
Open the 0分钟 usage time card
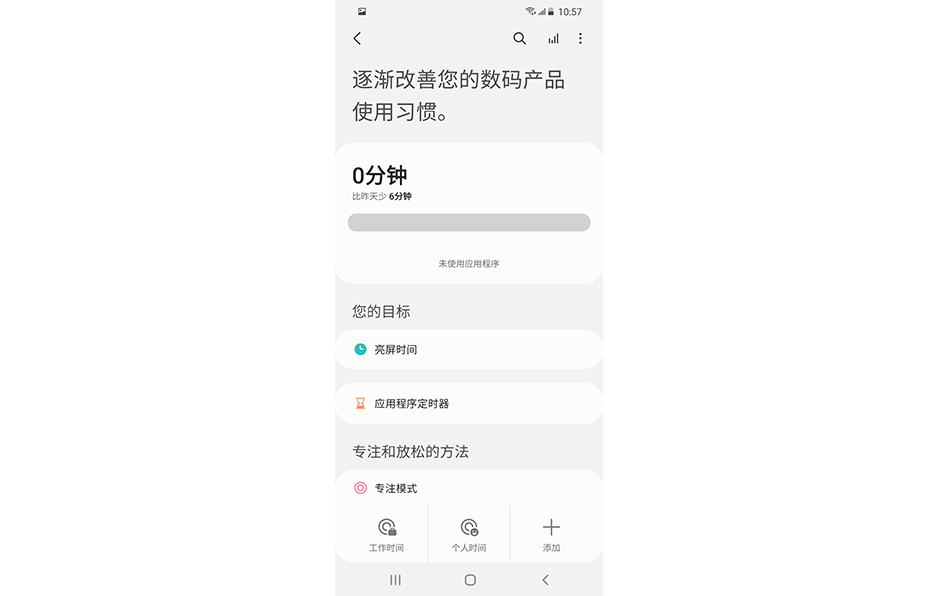point(468,212)
